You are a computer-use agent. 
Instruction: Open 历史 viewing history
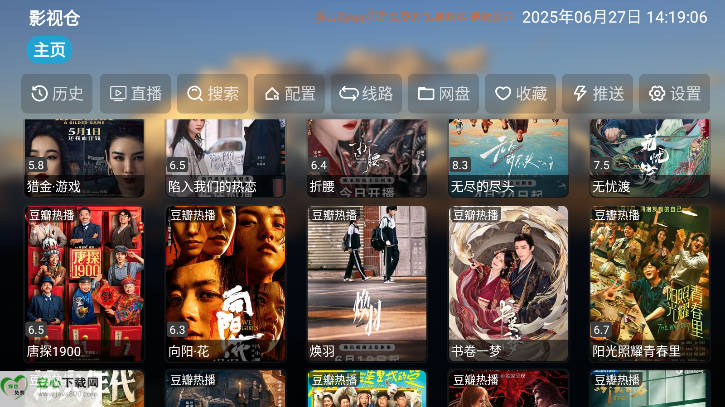click(x=57, y=94)
